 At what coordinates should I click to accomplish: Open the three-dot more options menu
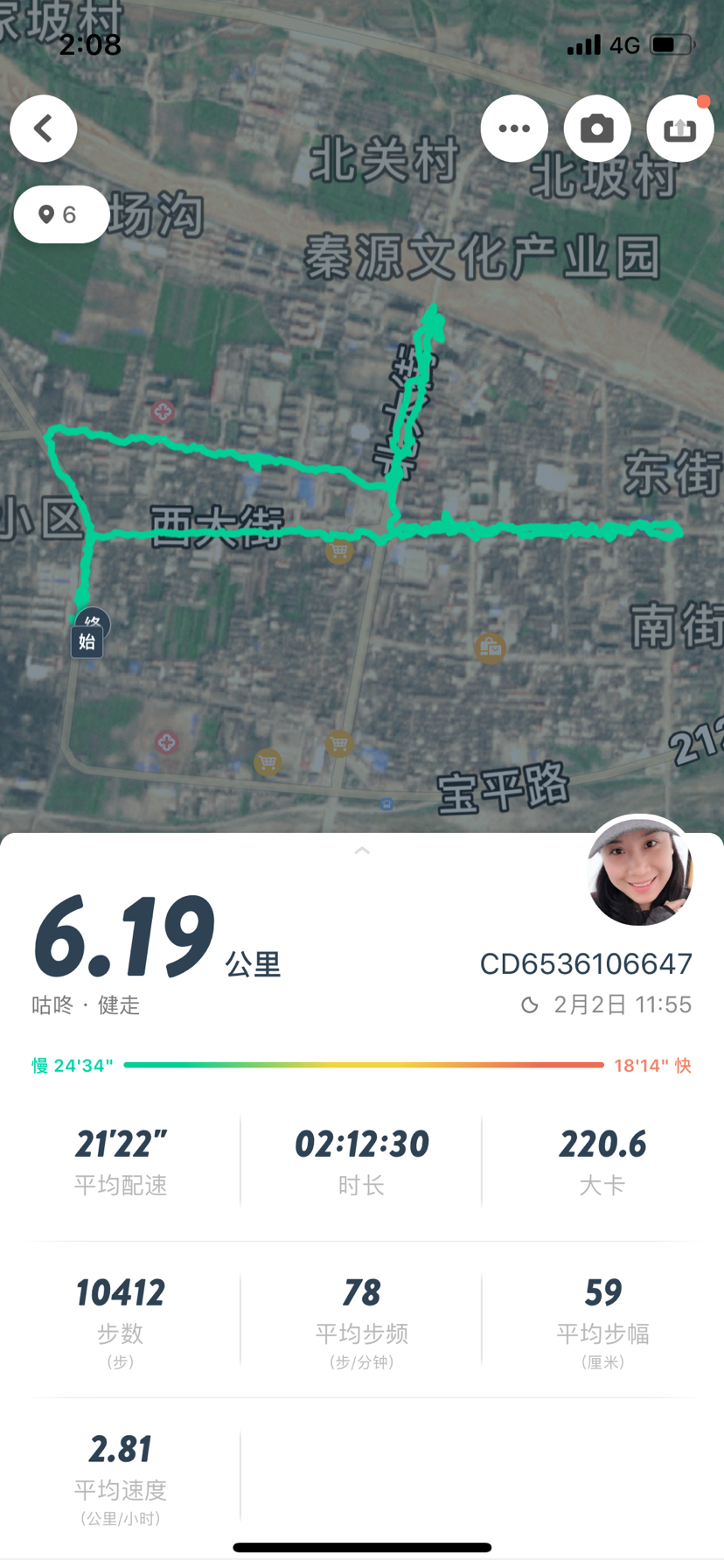coord(514,129)
